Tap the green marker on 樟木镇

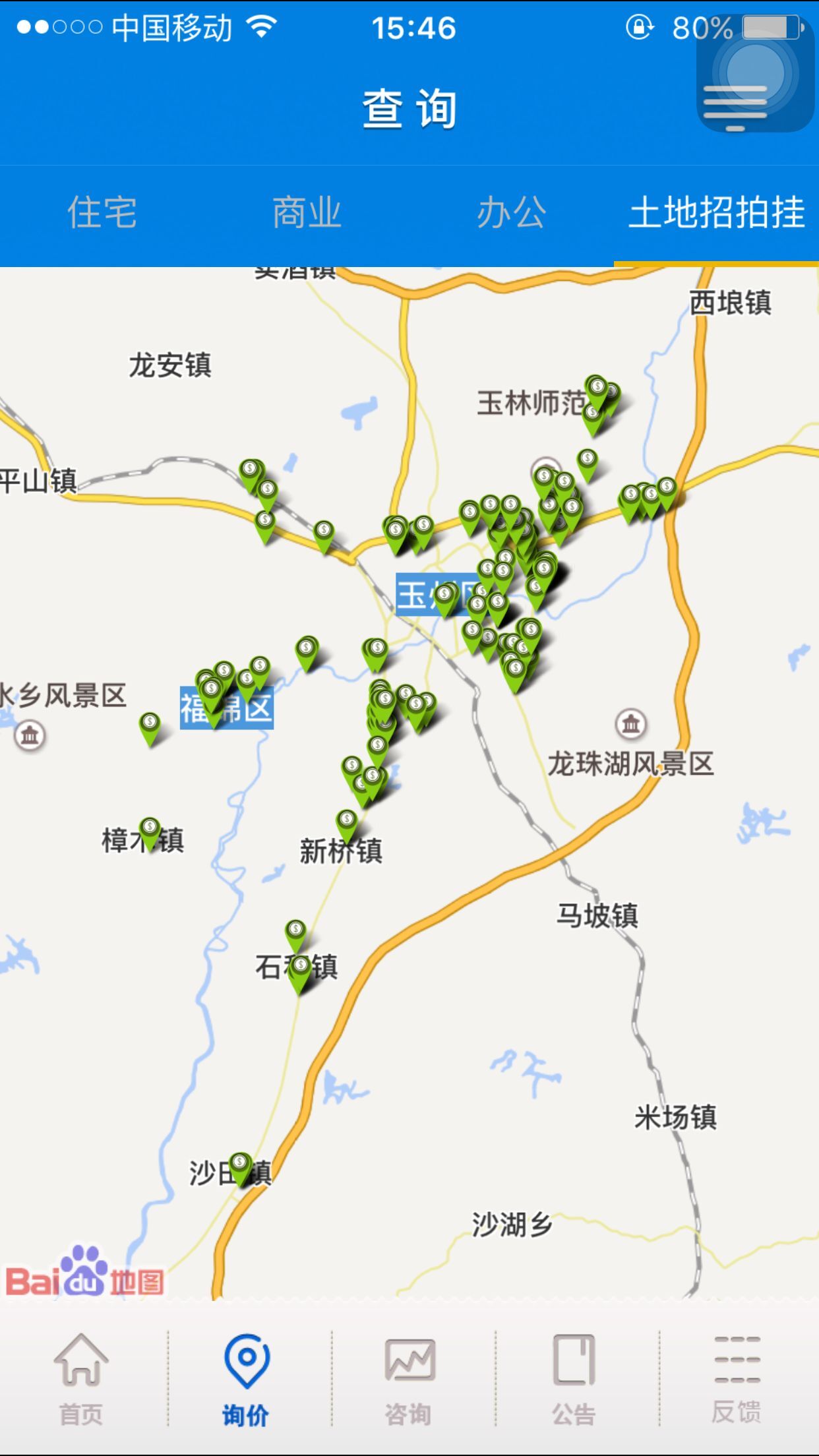pos(150,830)
